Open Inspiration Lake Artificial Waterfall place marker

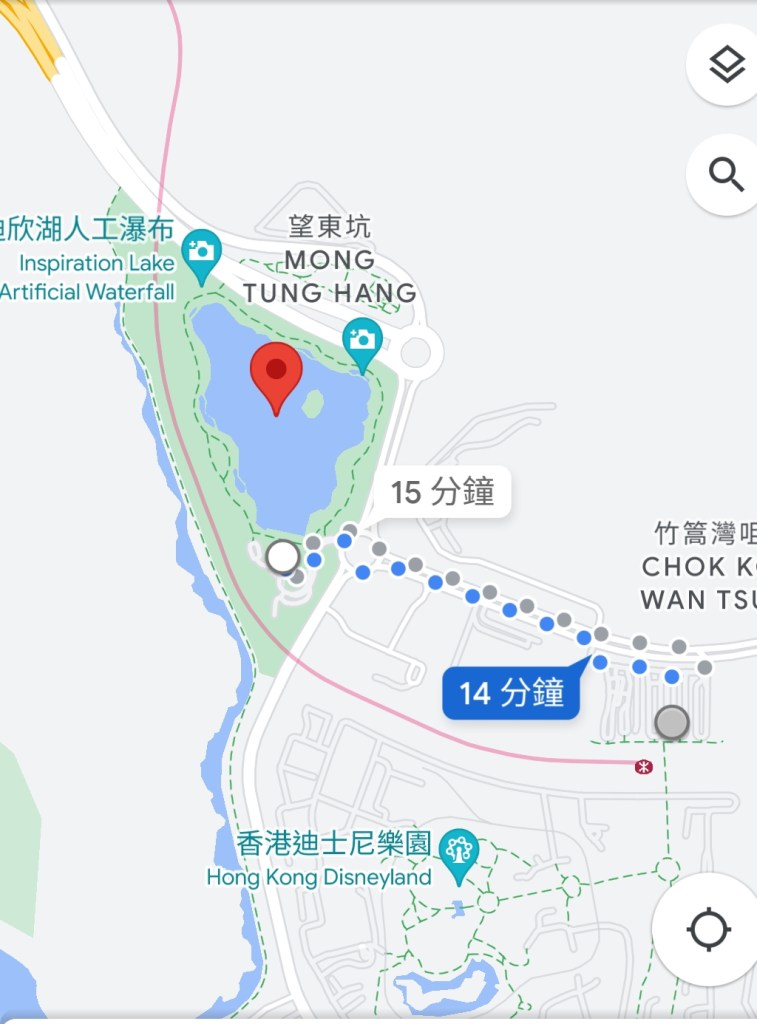[x=202, y=251]
